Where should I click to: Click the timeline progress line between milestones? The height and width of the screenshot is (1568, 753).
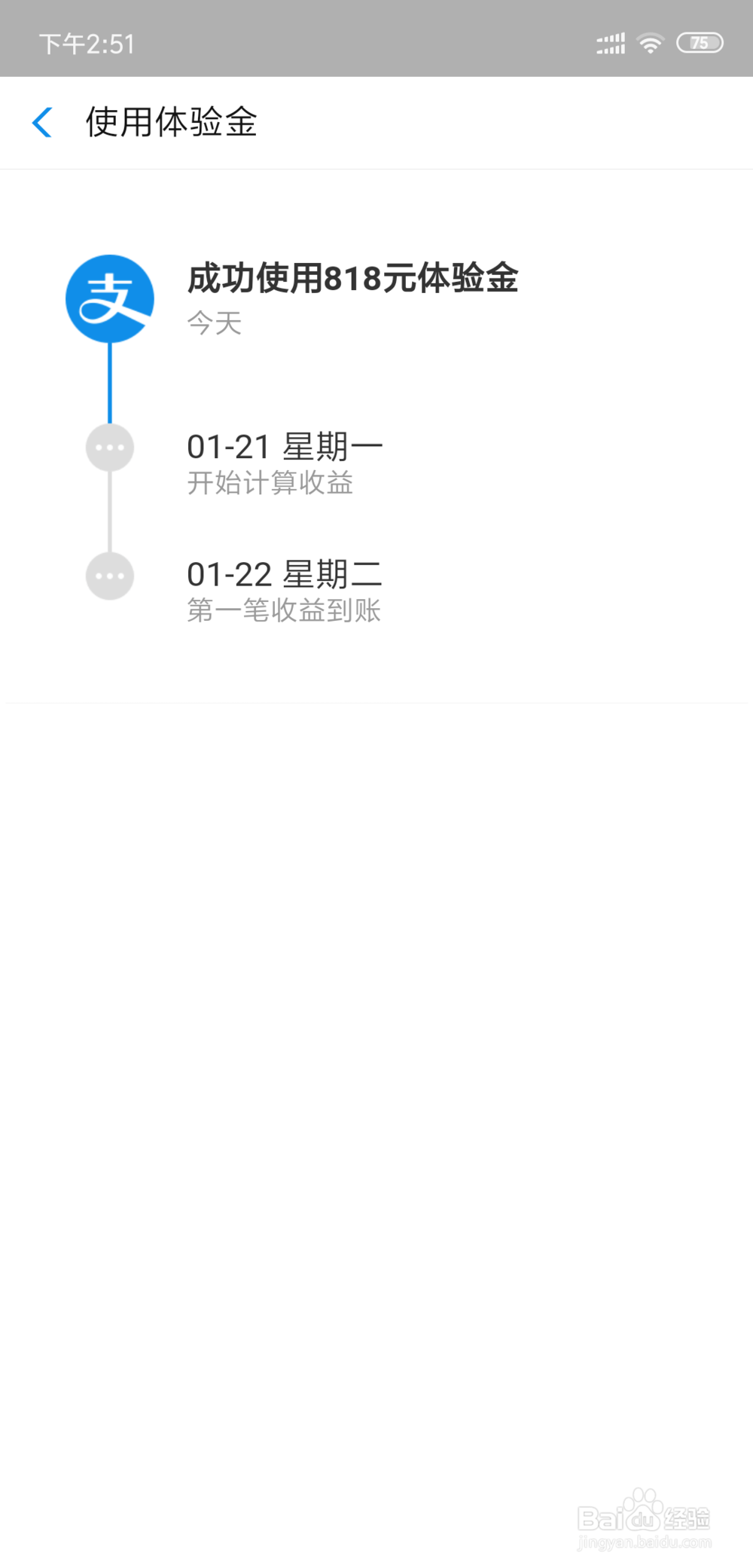coord(110,512)
